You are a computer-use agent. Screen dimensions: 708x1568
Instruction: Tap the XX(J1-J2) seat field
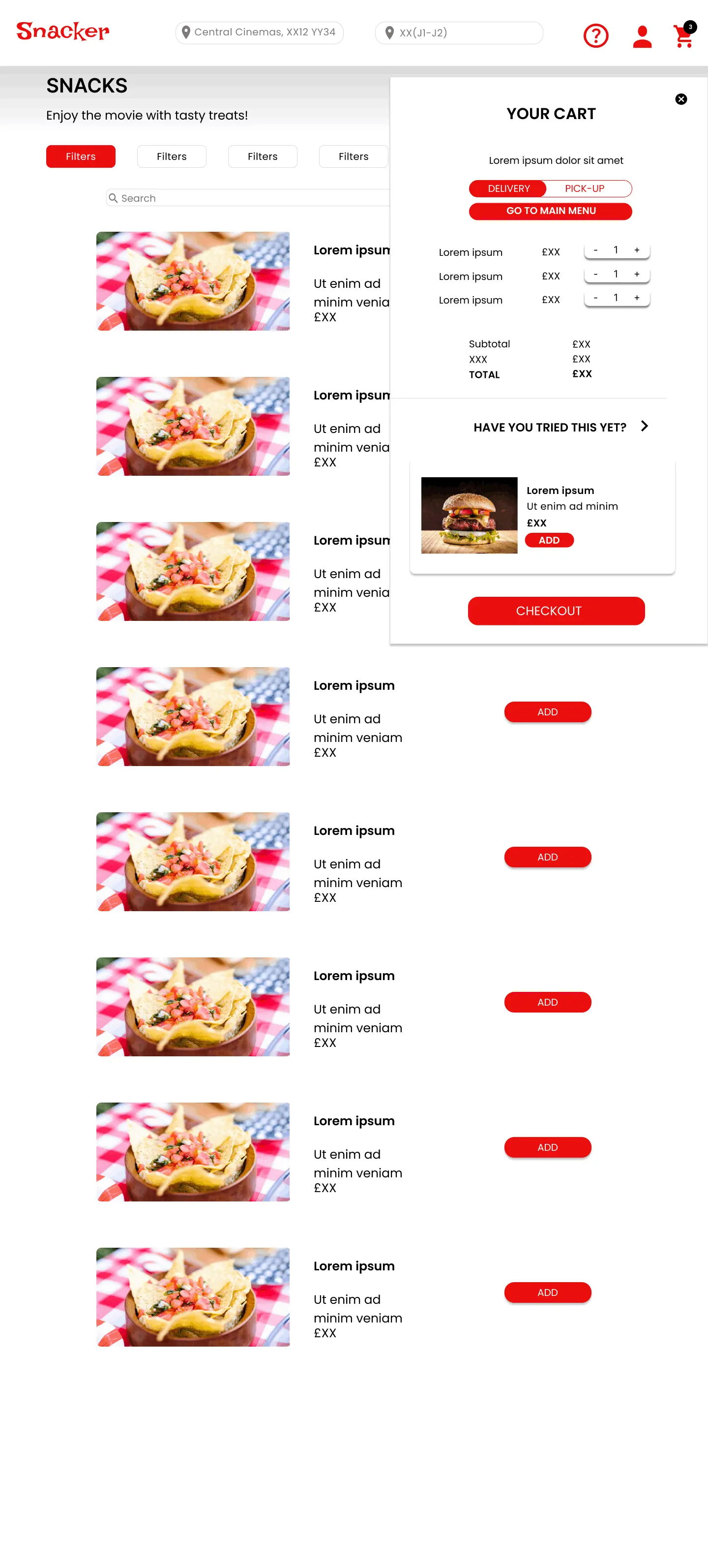459,33
